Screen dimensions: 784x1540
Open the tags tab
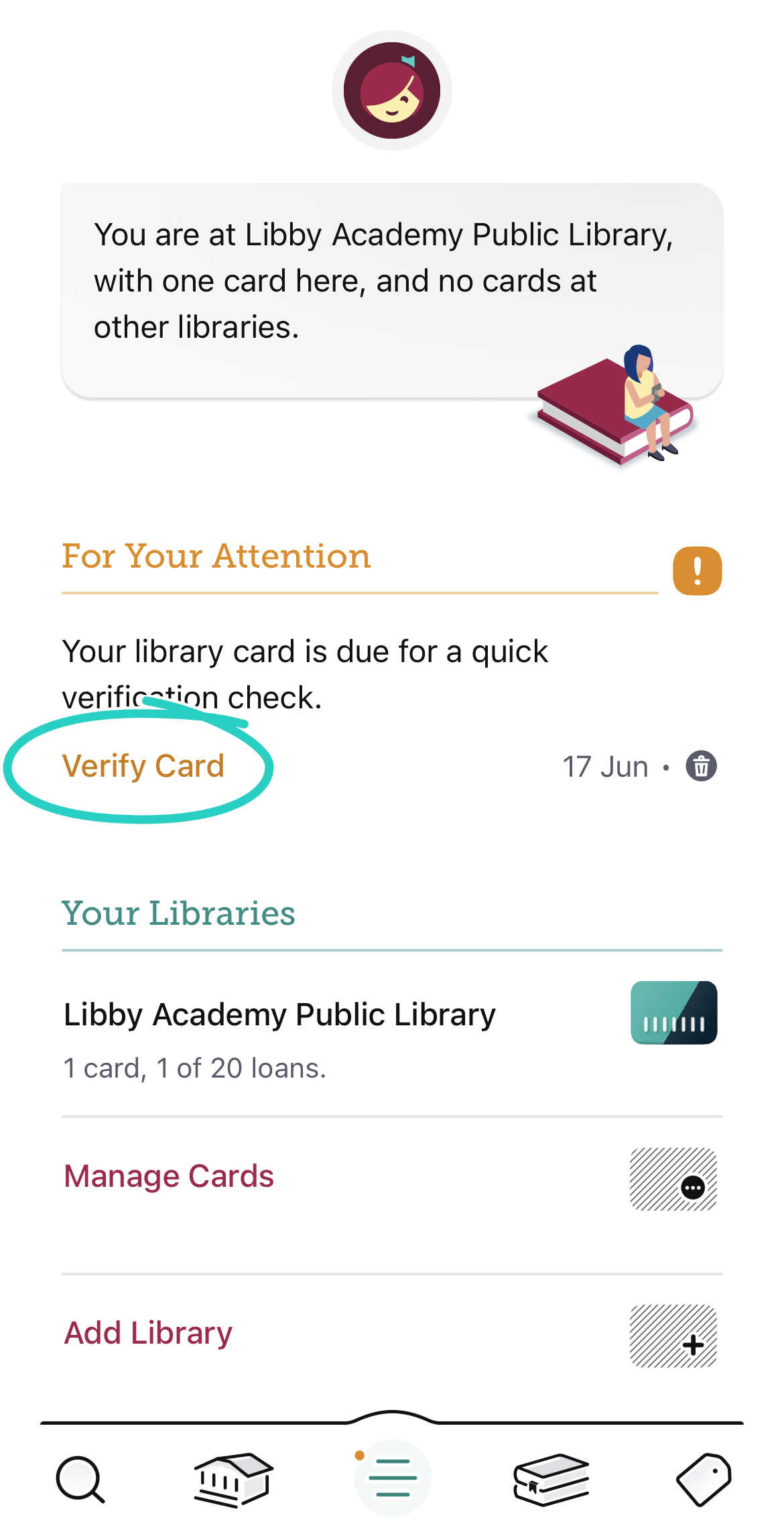tap(704, 1479)
